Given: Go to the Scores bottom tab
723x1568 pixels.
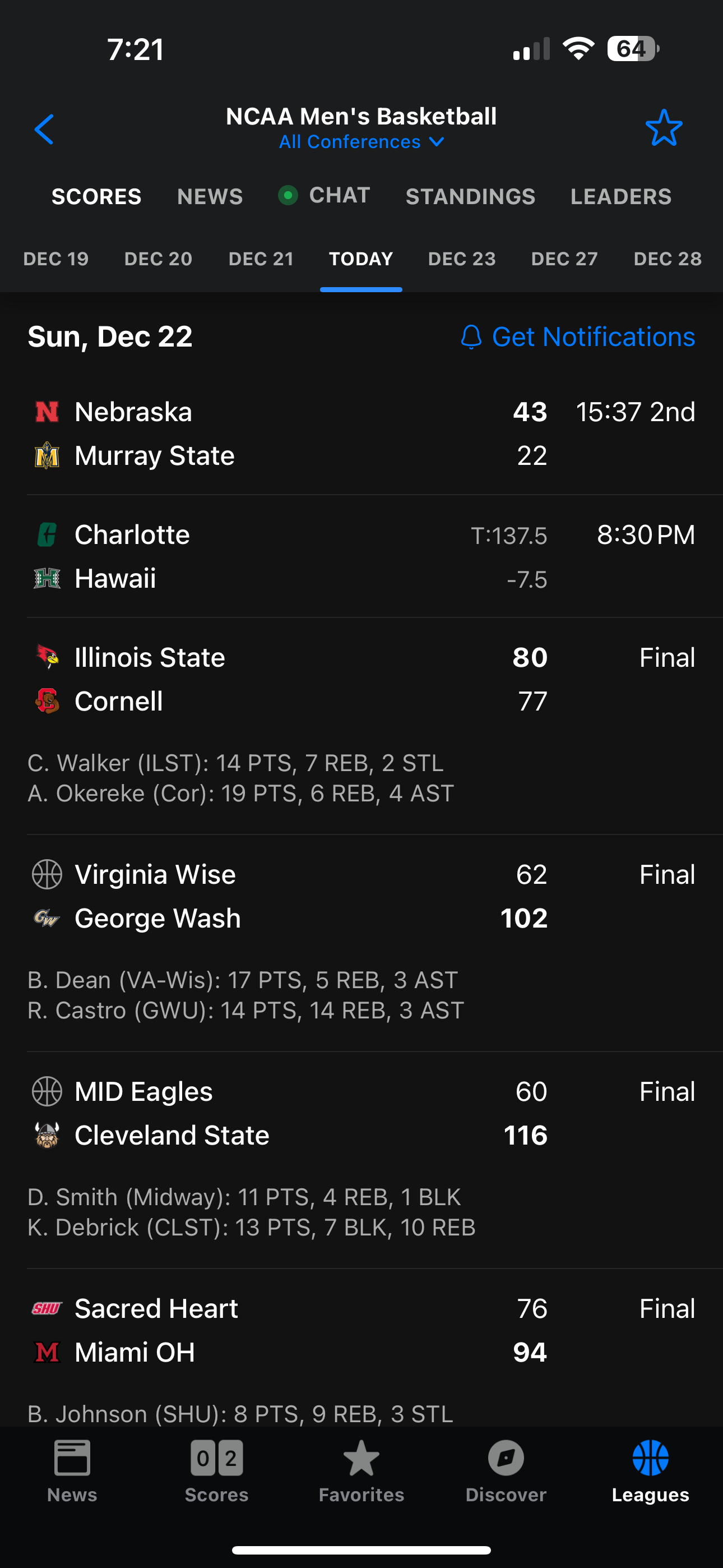Looking at the screenshot, I should coord(217,1470).
